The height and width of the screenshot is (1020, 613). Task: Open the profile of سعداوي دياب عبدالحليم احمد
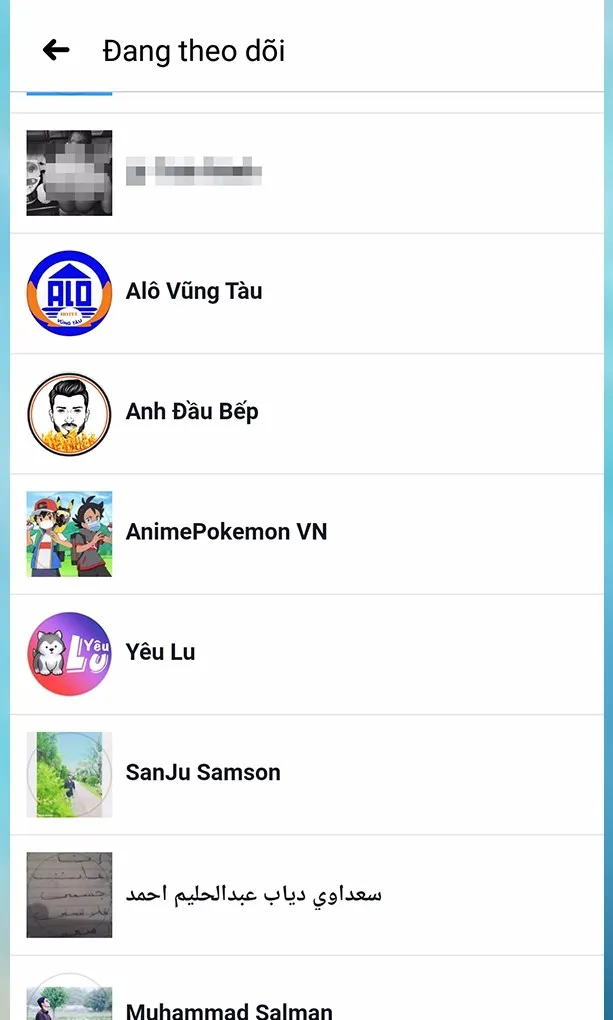[254, 893]
